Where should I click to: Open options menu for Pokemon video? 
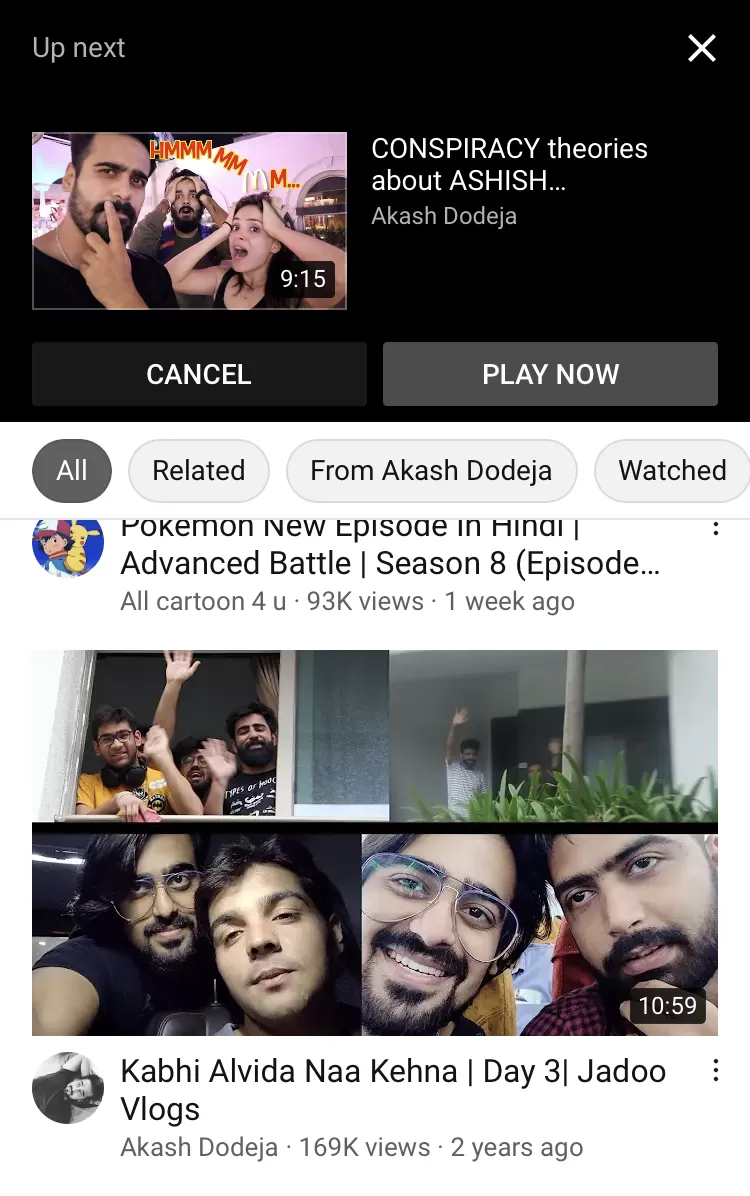(x=716, y=530)
